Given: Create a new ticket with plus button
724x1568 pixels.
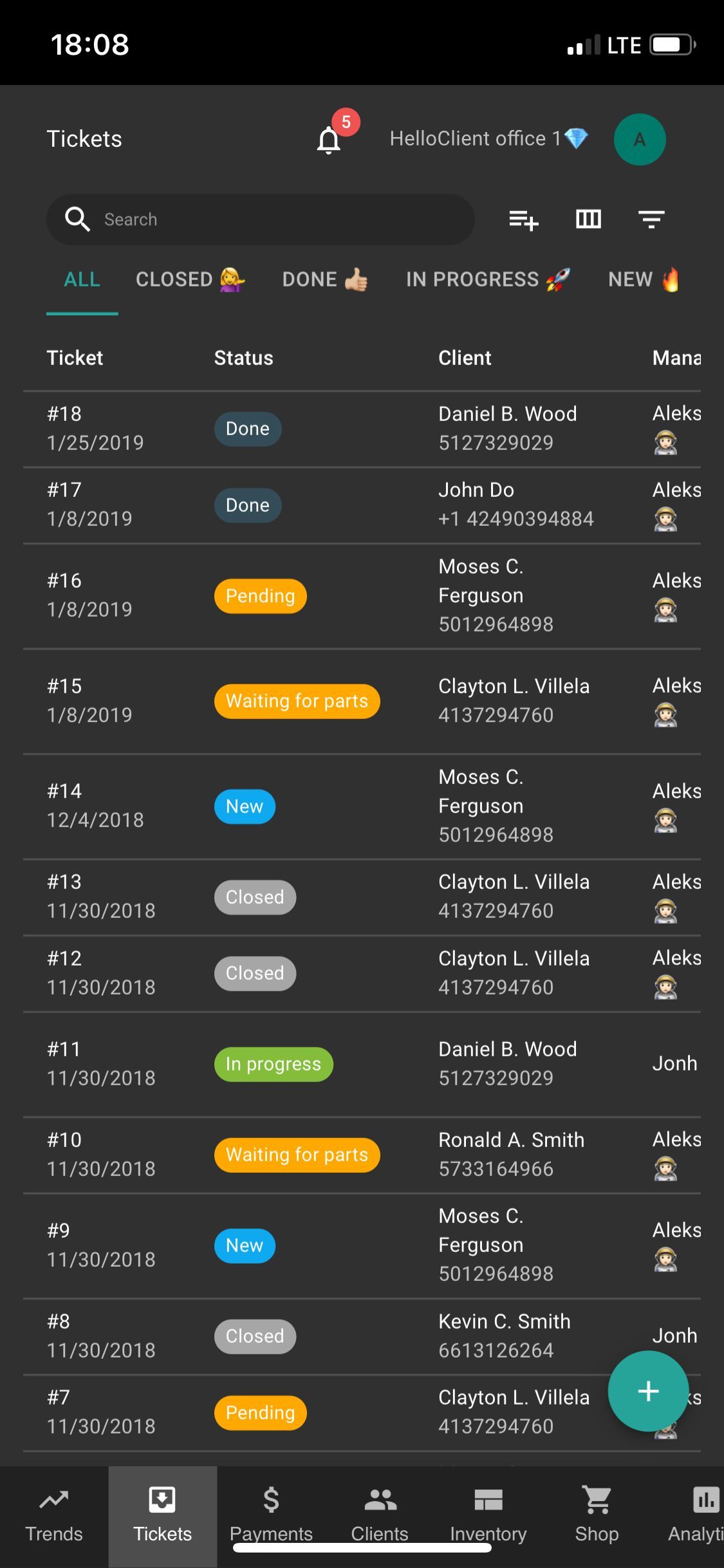Looking at the screenshot, I should click(648, 1391).
